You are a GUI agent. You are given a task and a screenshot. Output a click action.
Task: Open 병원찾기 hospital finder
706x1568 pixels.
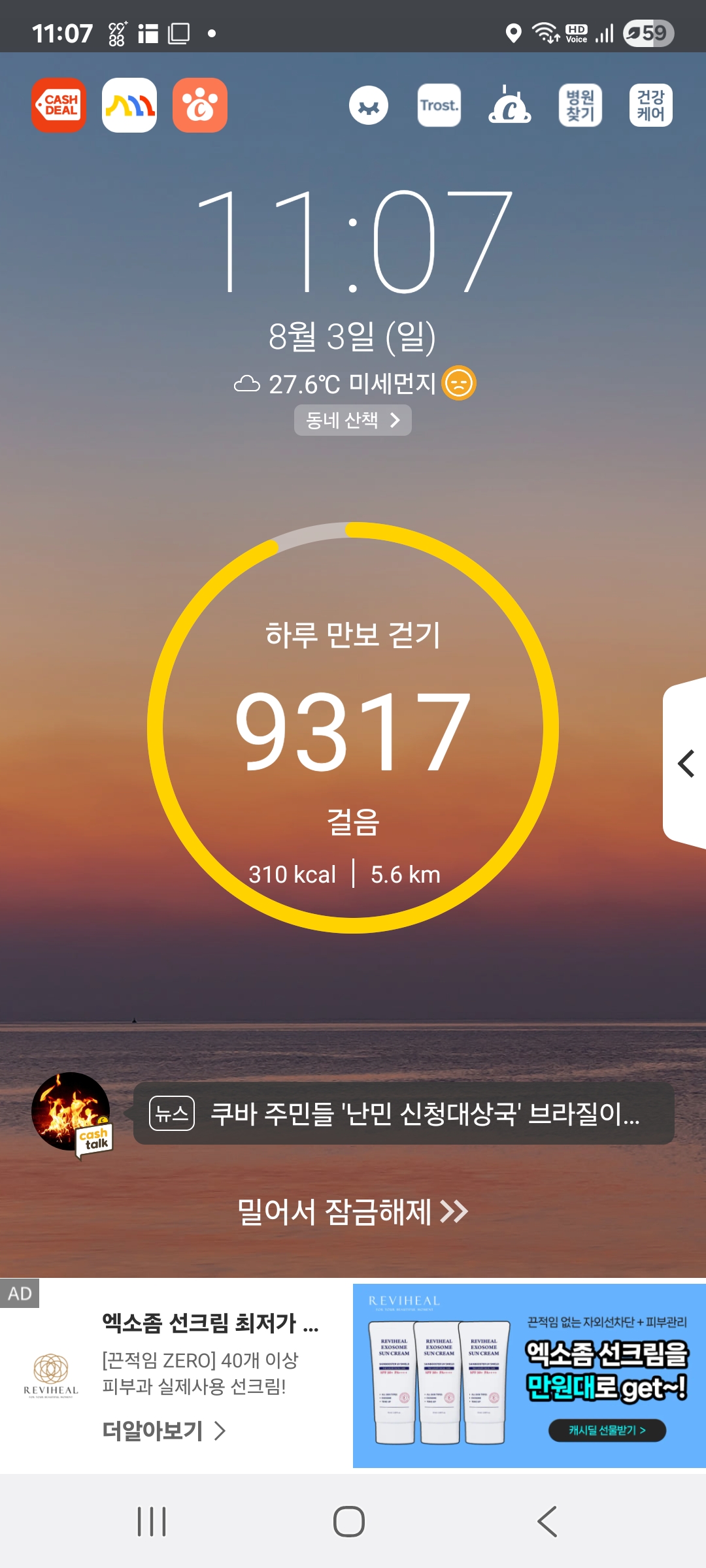580,105
